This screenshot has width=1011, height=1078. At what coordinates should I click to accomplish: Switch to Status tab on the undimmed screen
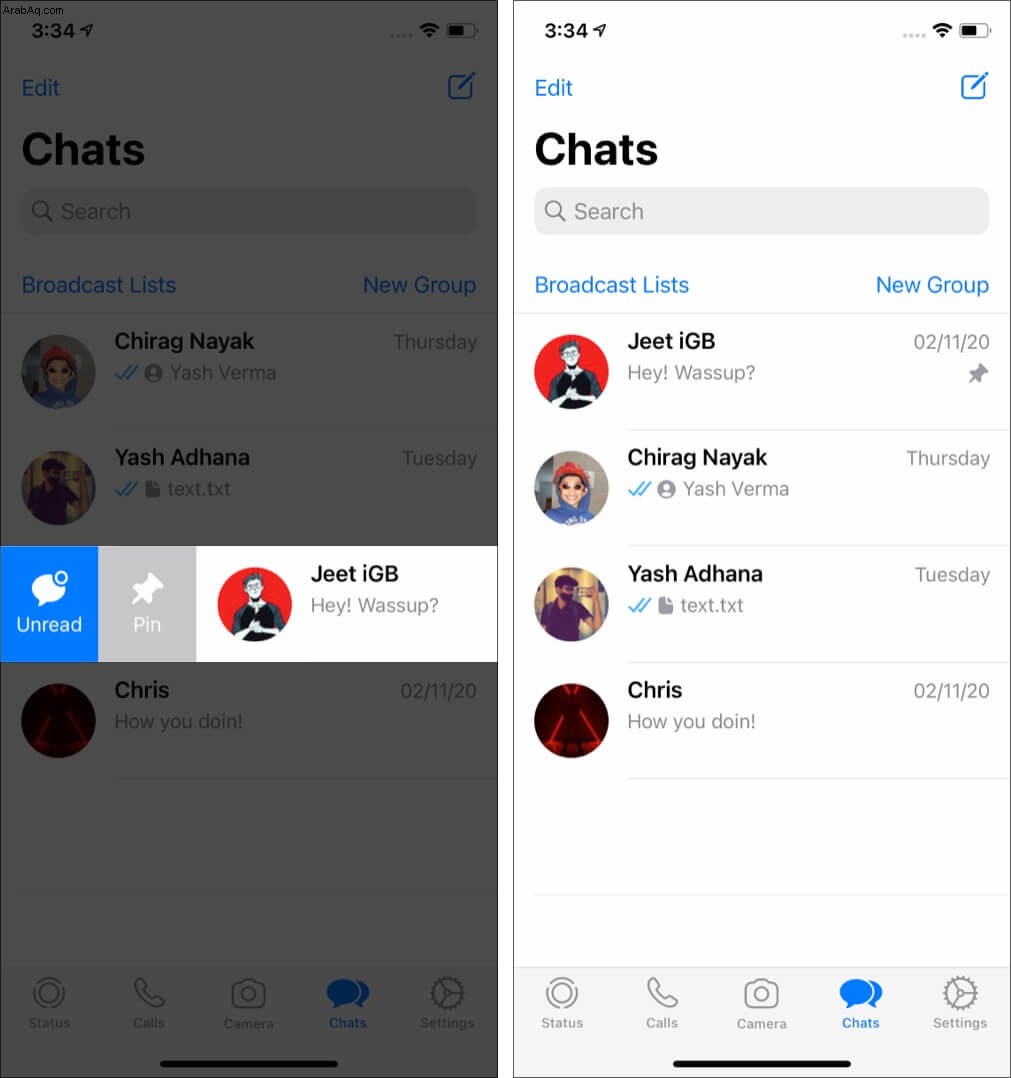click(x=562, y=1003)
